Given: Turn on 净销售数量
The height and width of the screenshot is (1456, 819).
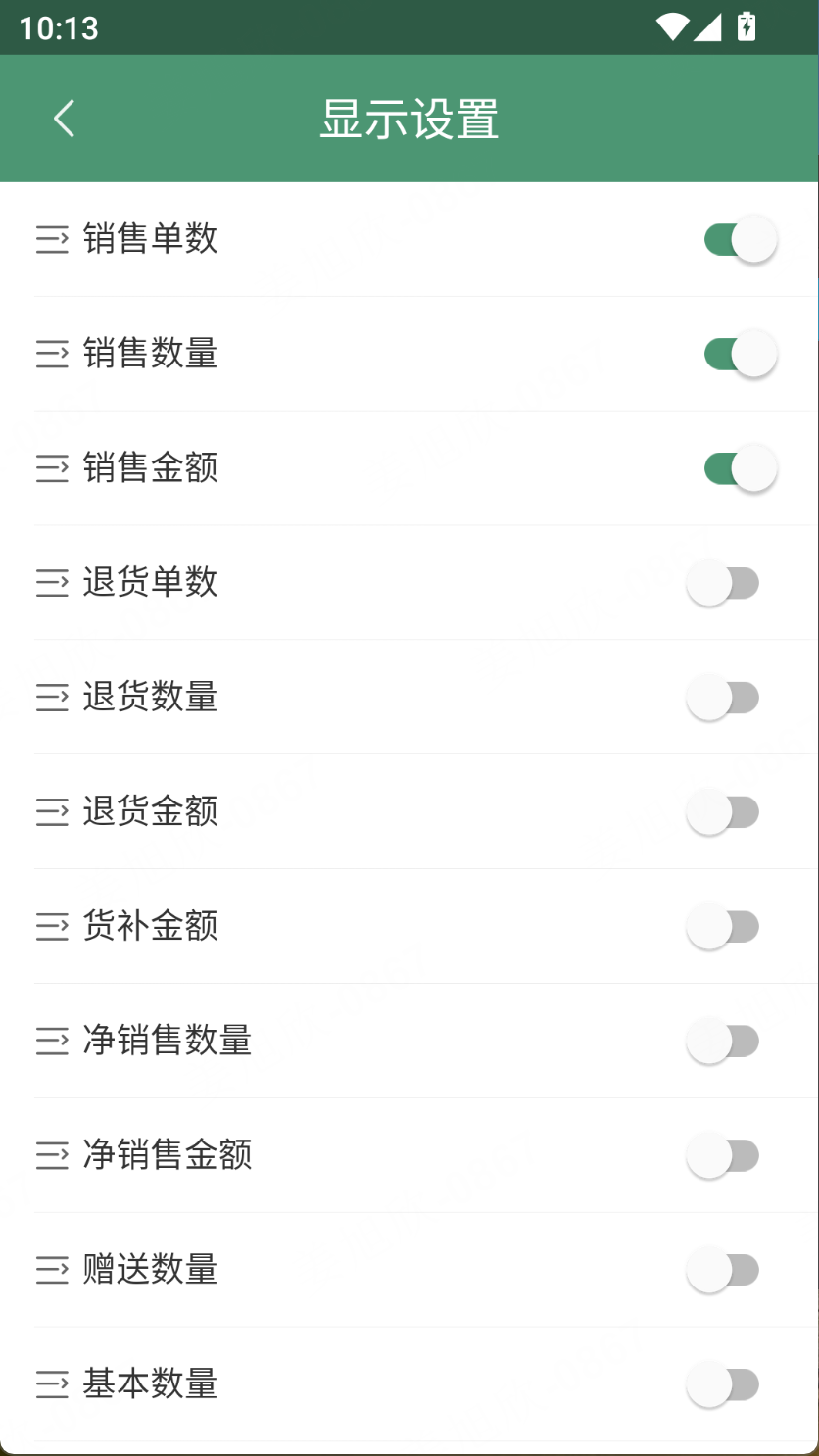Looking at the screenshot, I should pos(724,1042).
